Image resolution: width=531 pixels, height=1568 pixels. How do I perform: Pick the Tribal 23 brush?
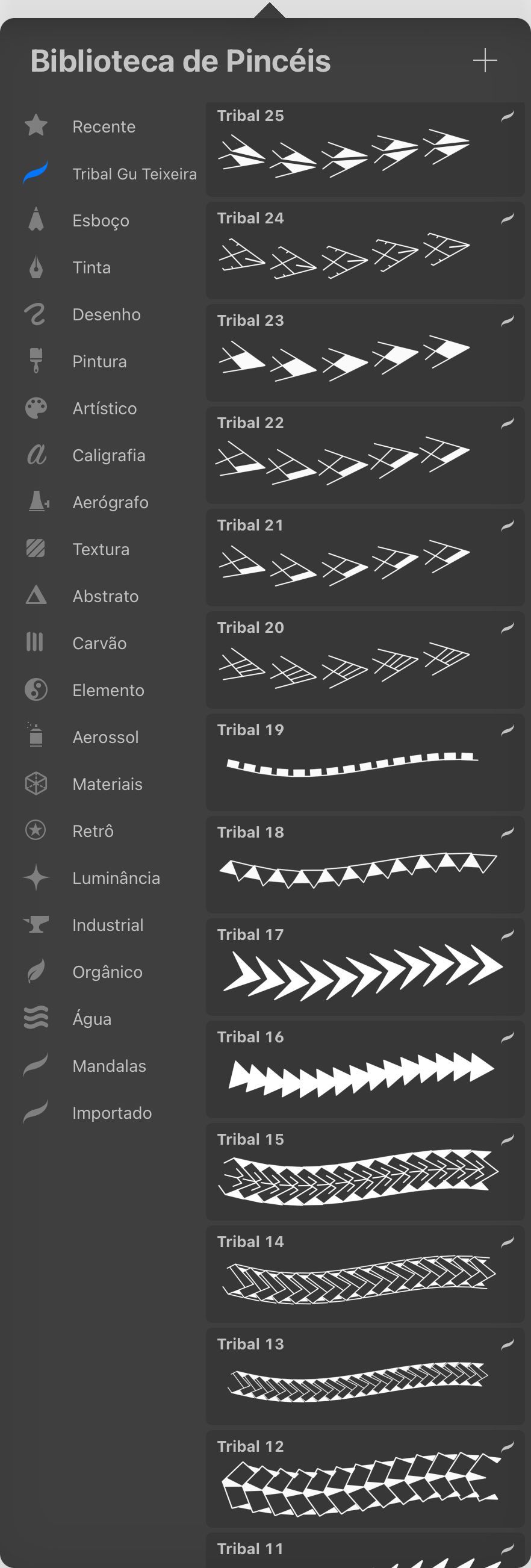tap(365, 353)
